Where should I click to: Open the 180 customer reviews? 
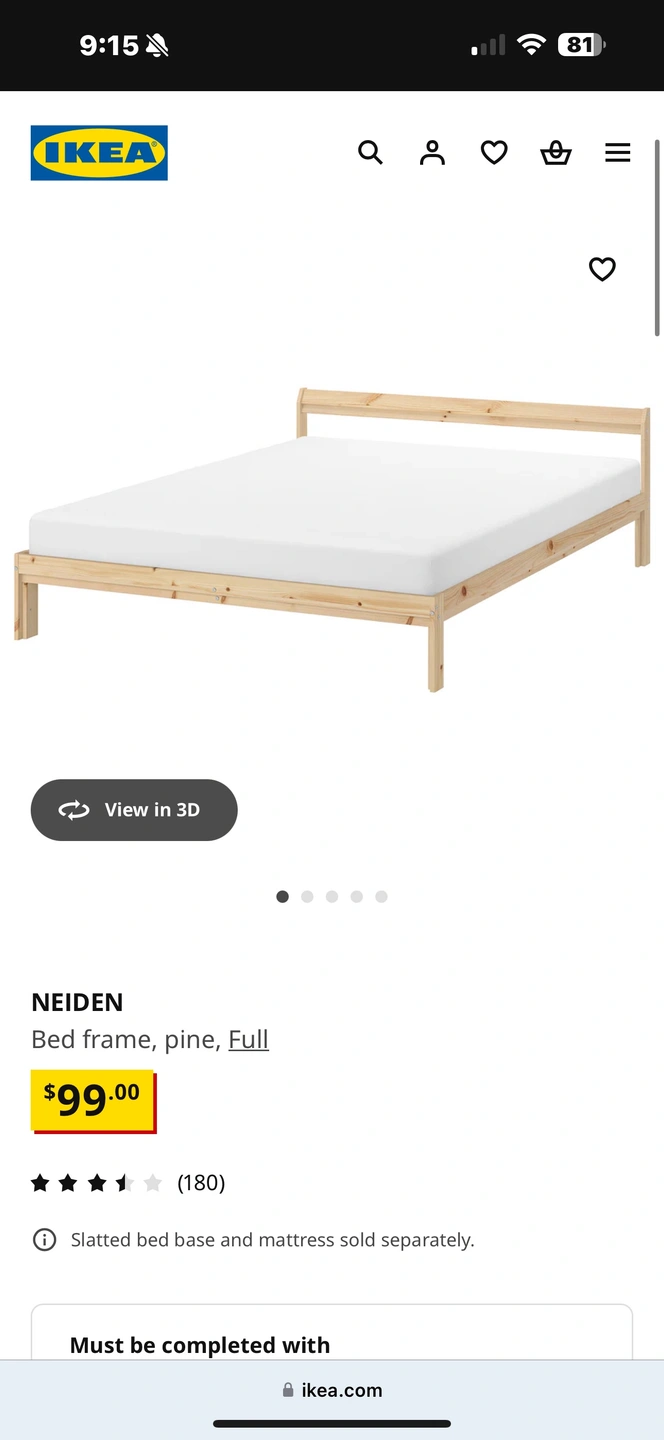(200, 1183)
